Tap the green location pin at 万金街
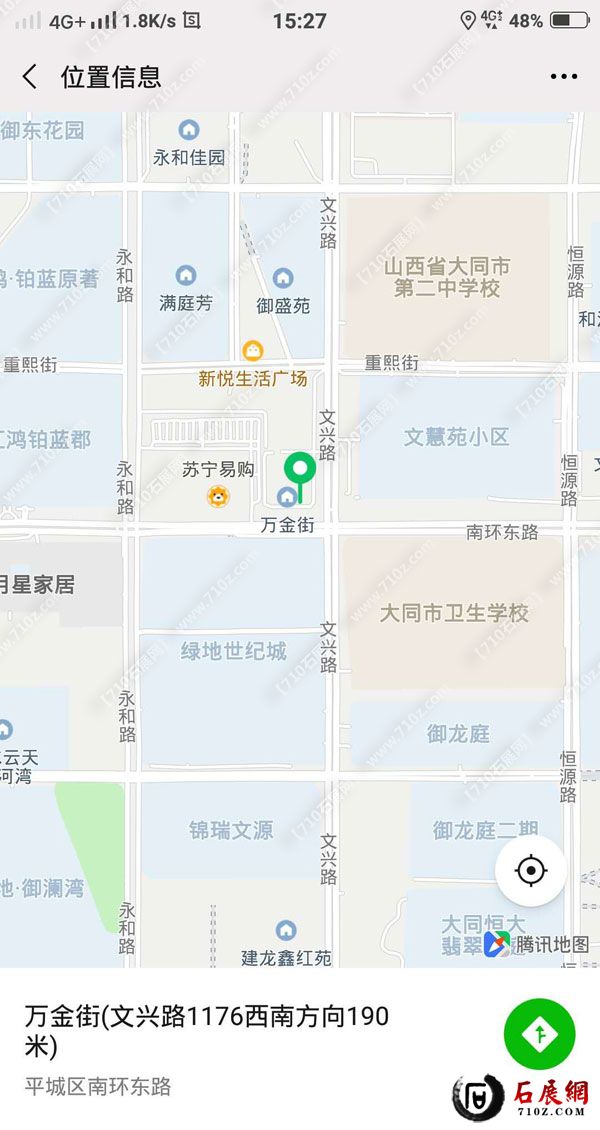The height and width of the screenshot is (1130, 600). [x=299, y=470]
